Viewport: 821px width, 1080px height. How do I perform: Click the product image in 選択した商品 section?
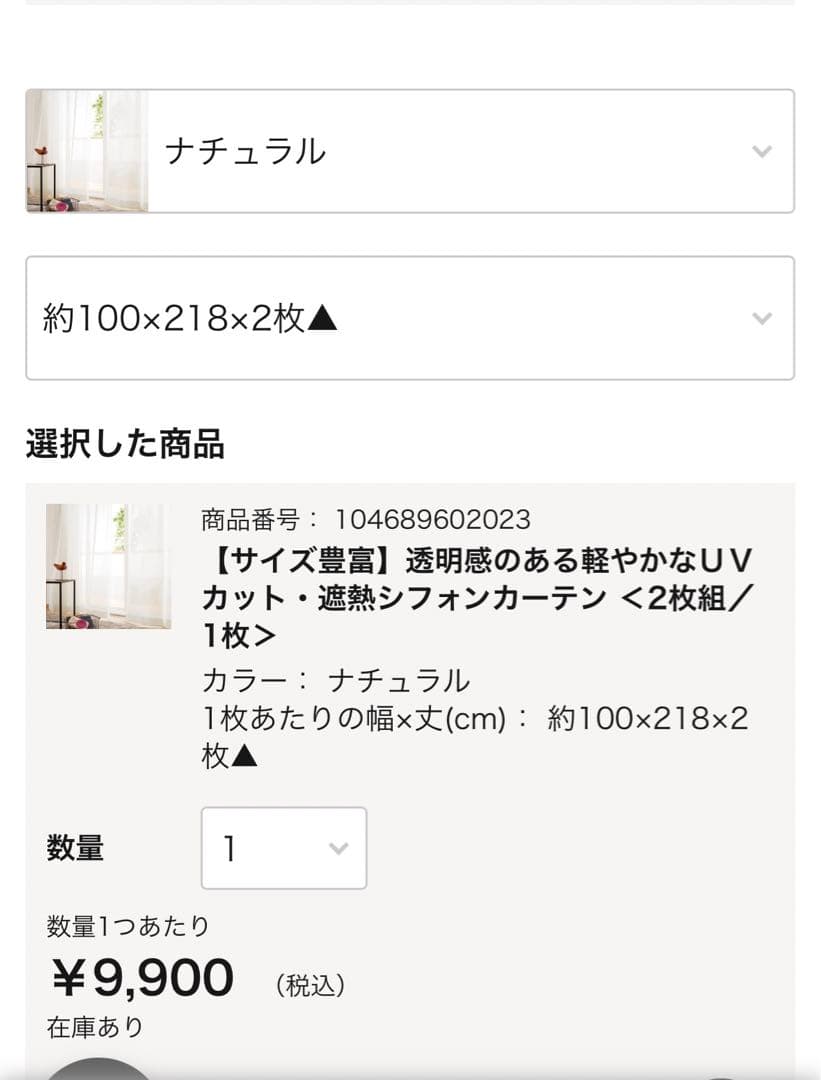coord(108,567)
